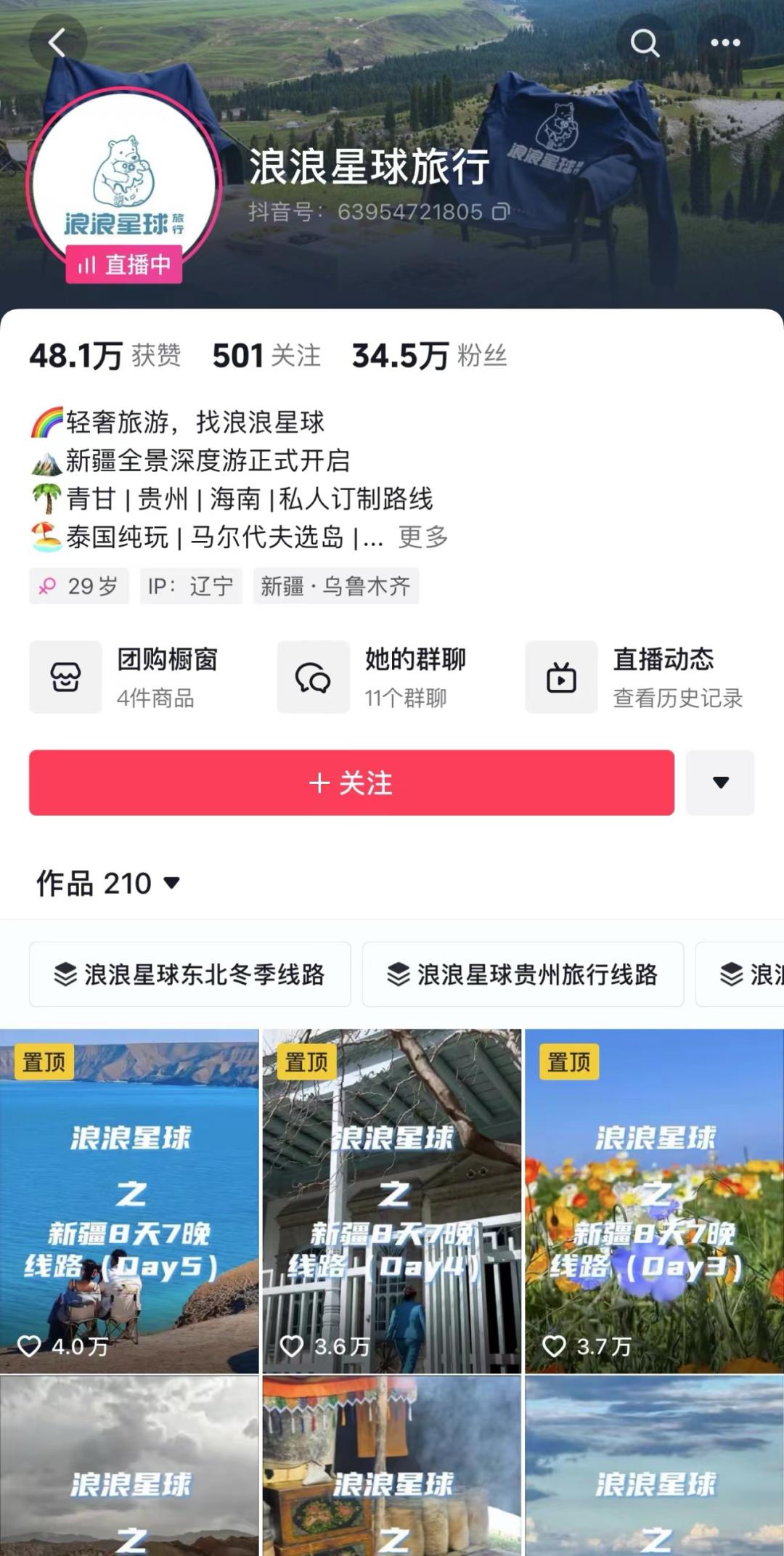Image resolution: width=784 pixels, height=1556 pixels.
Task: Follow this account with 关注 button
Action: pos(351,783)
